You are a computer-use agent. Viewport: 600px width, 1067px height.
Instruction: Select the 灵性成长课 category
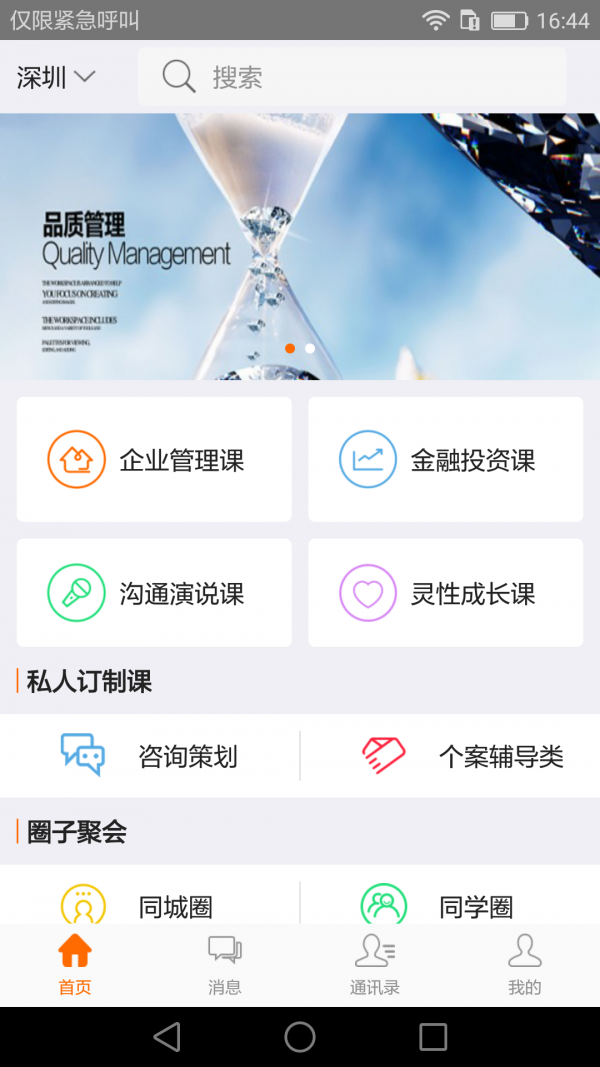point(445,593)
